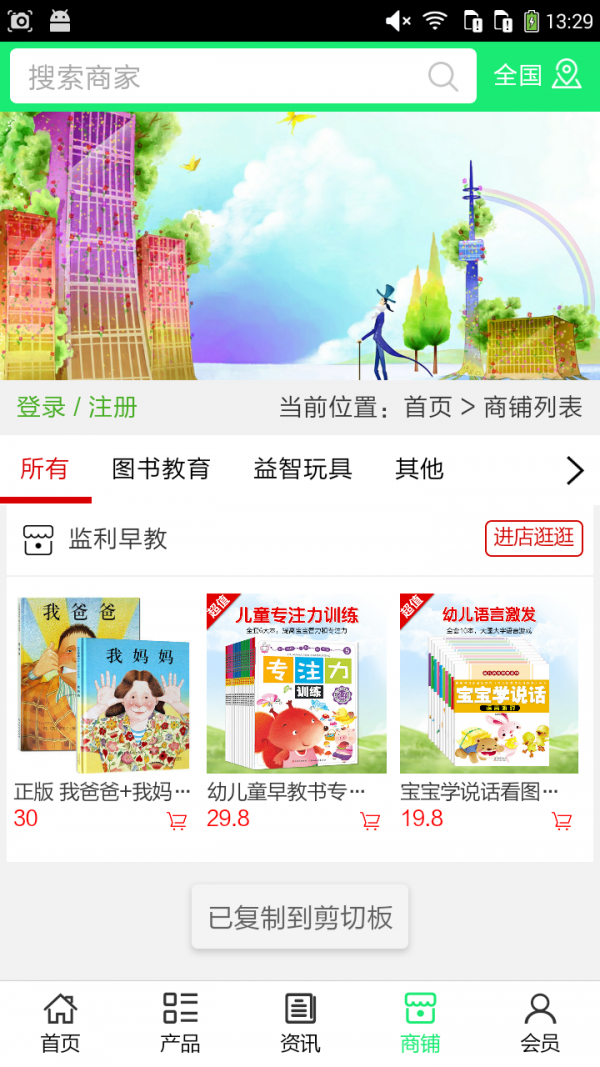Go to the 首页 tab
600x1067 pixels.
pos(60,1022)
